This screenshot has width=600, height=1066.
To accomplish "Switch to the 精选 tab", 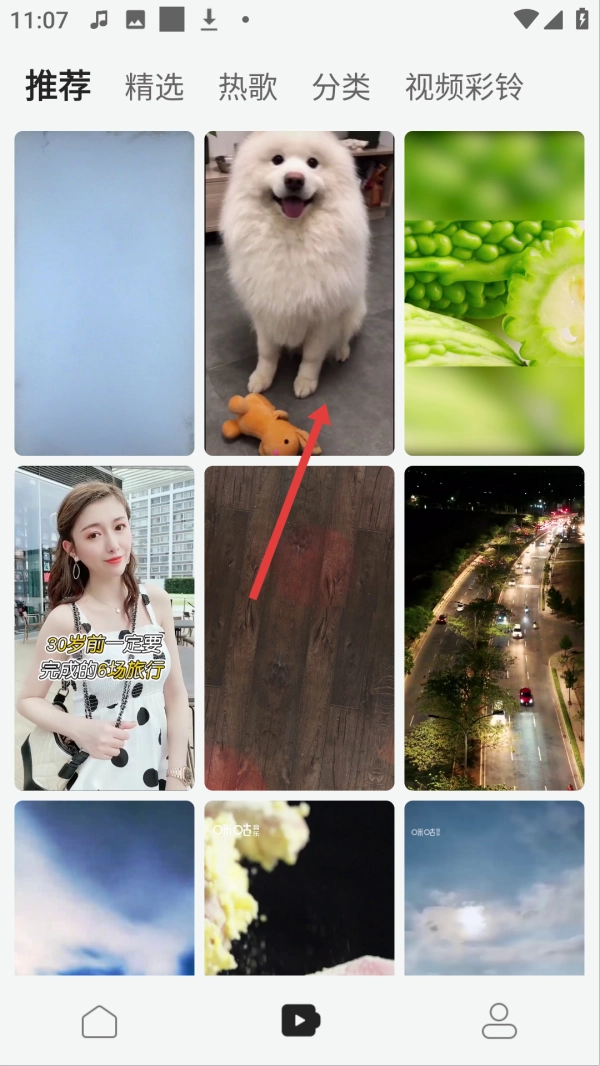I will point(154,87).
